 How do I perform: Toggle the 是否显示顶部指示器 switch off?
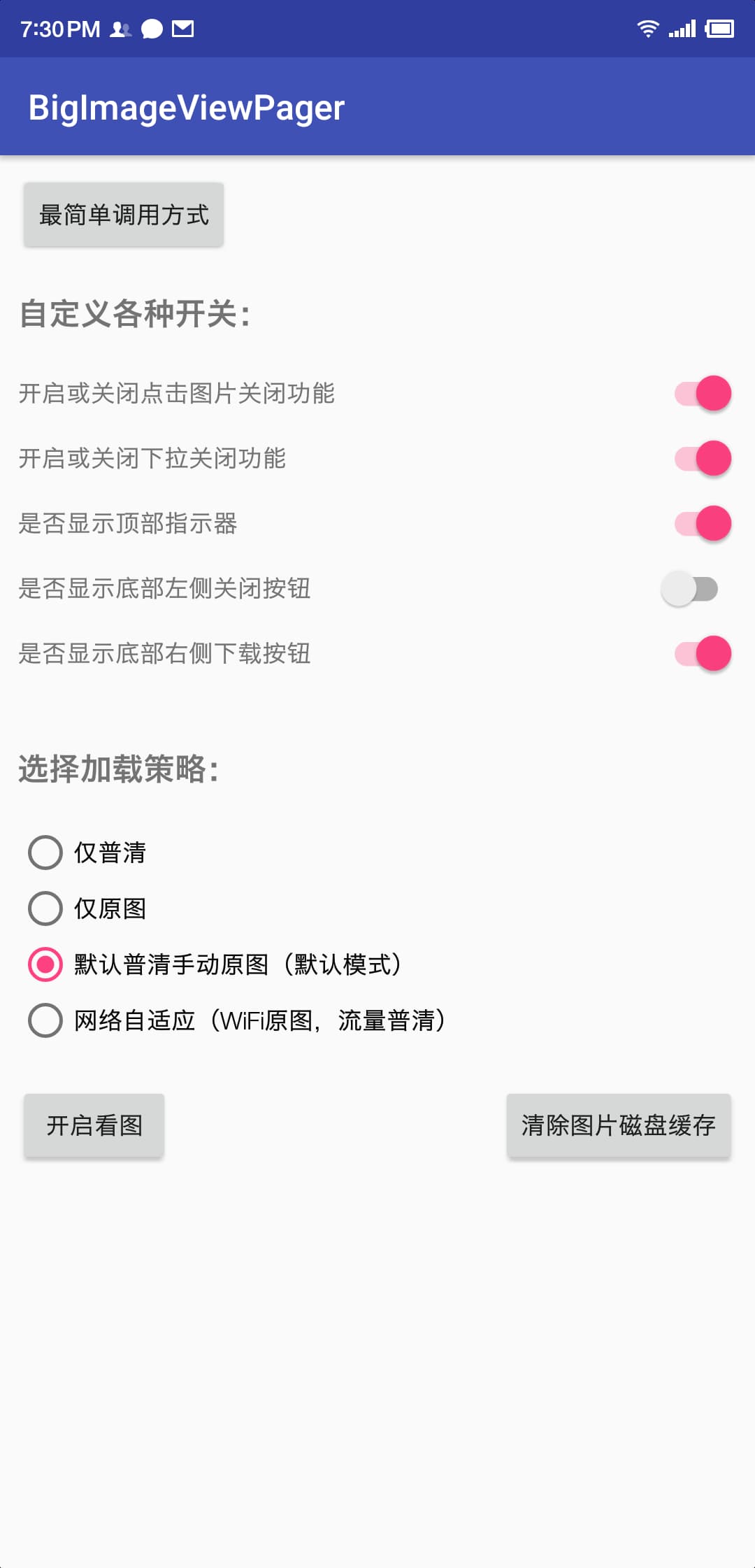[x=702, y=523]
